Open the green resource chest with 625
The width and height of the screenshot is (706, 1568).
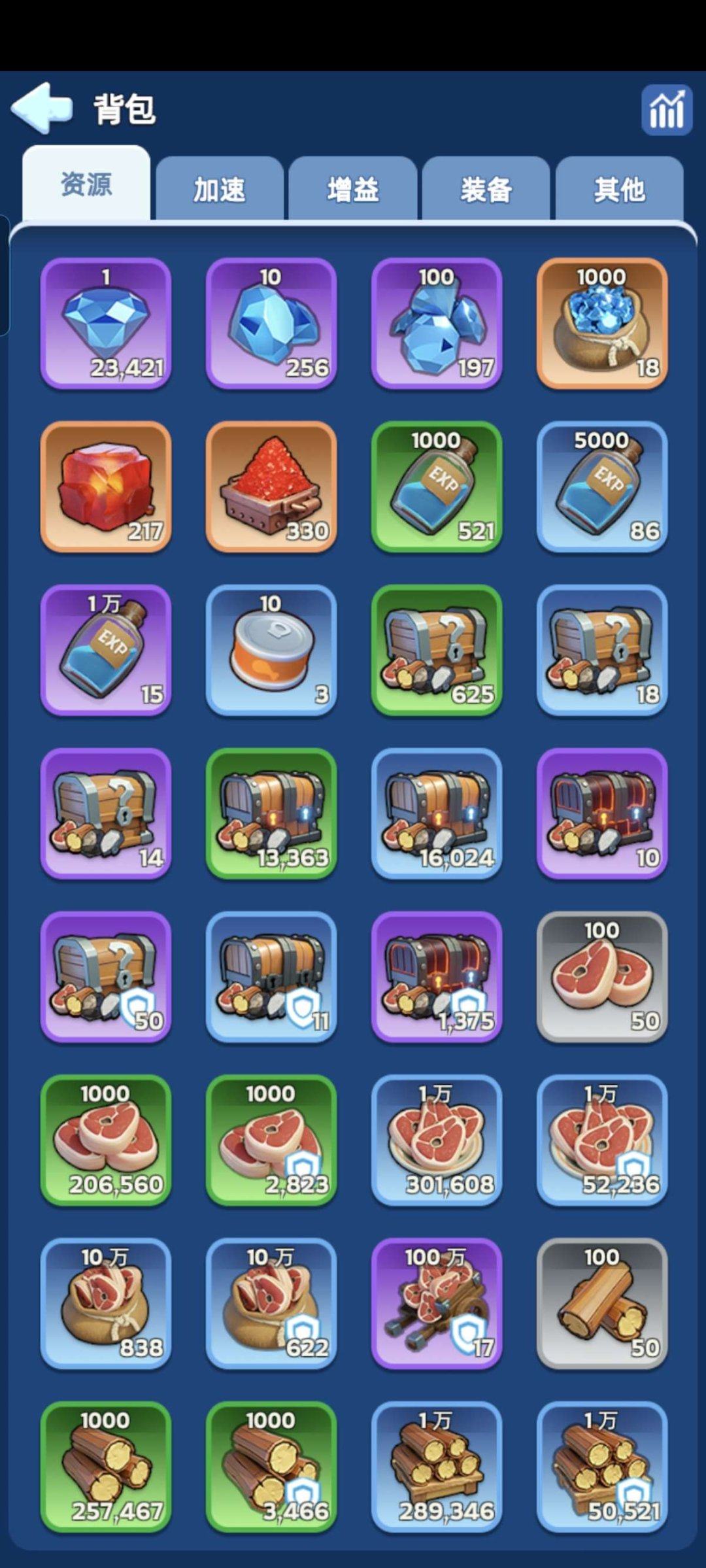point(437,651)
